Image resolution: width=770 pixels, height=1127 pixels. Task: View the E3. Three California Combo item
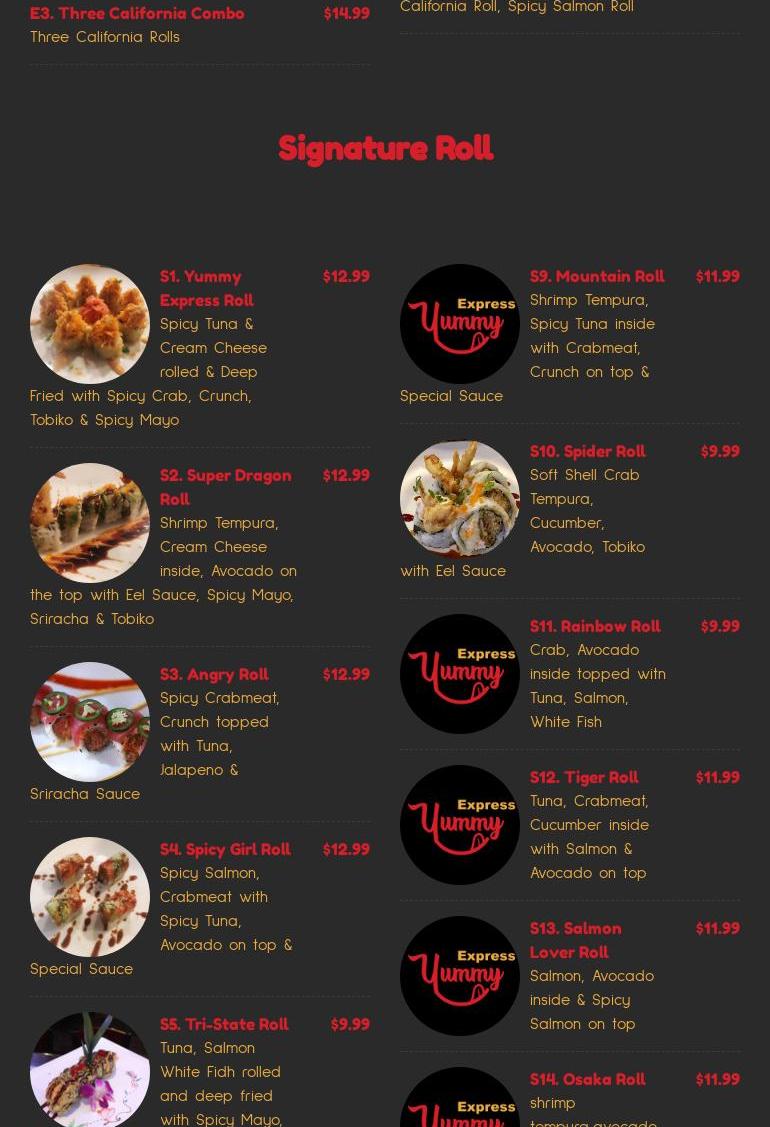(137, 14)
